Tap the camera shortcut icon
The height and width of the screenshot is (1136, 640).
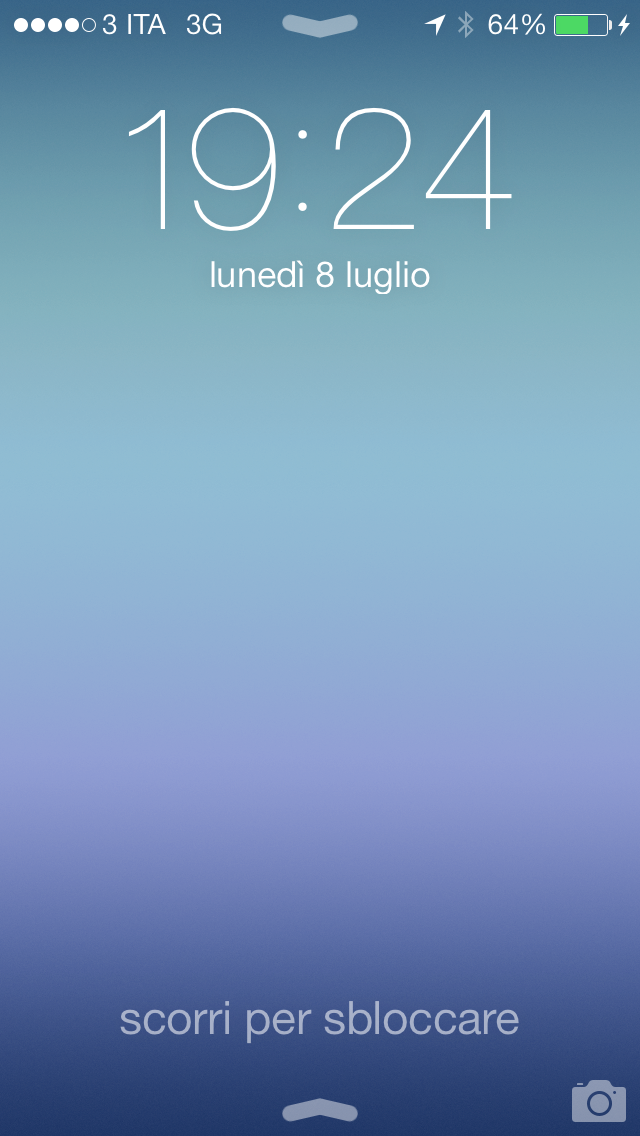pyautogui.click(x=599, y=1100)
